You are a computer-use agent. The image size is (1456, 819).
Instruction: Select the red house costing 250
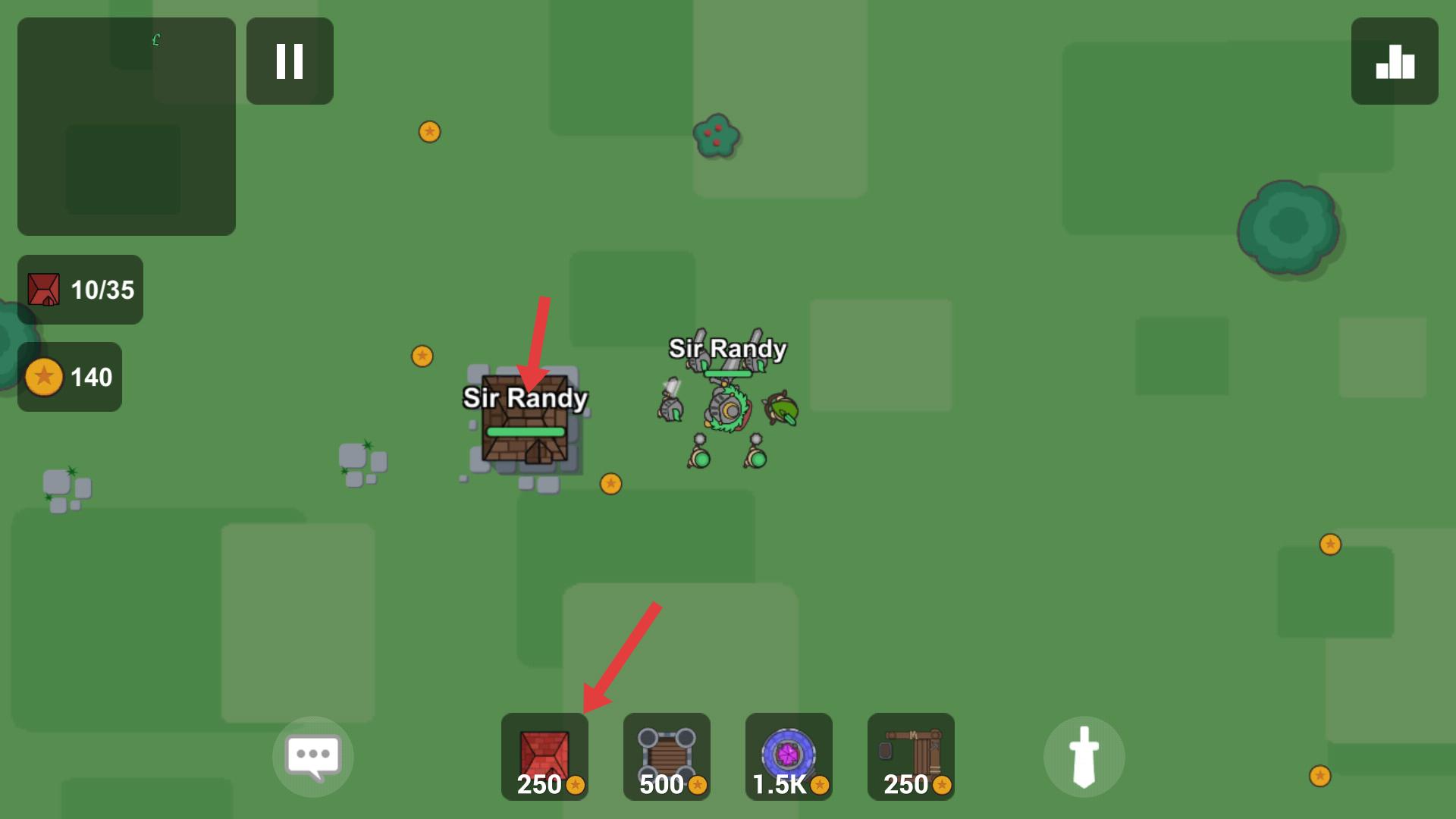click(x=544, y=756)
